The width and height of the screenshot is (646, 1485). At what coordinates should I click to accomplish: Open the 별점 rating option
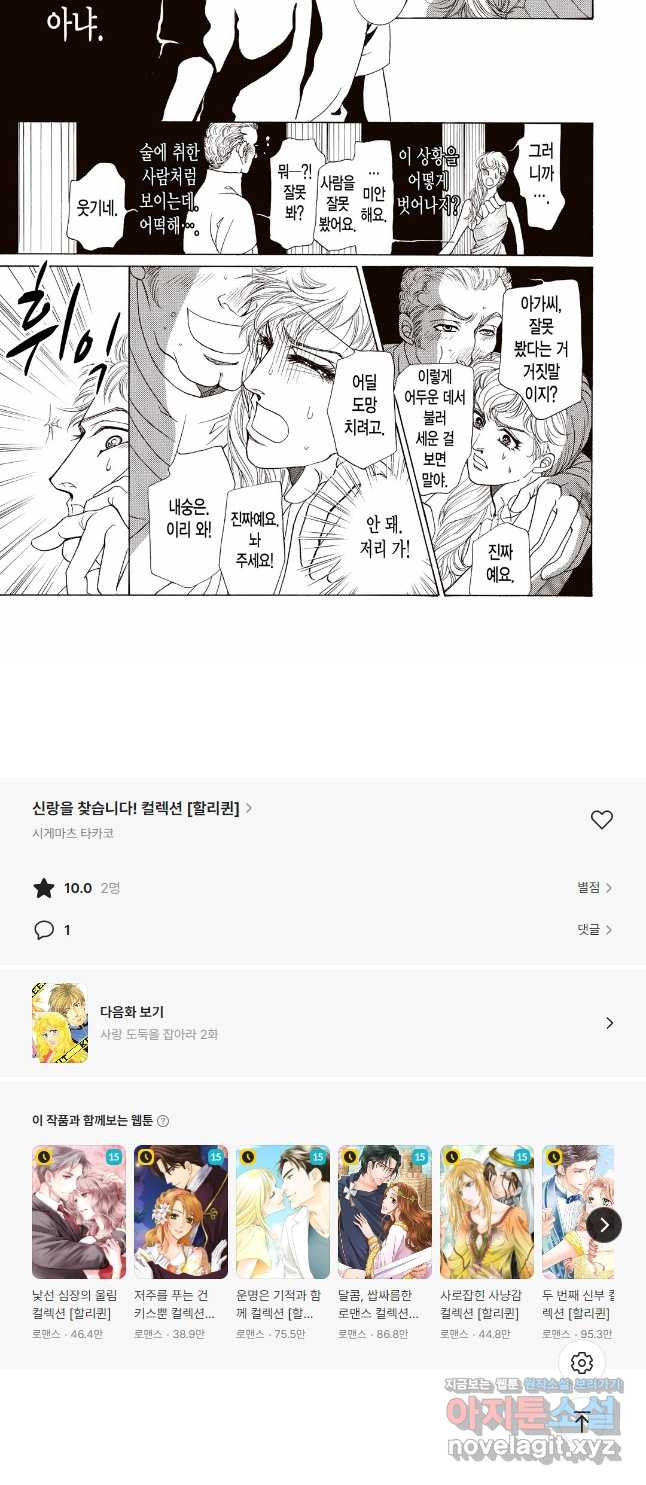click(594, 887)
